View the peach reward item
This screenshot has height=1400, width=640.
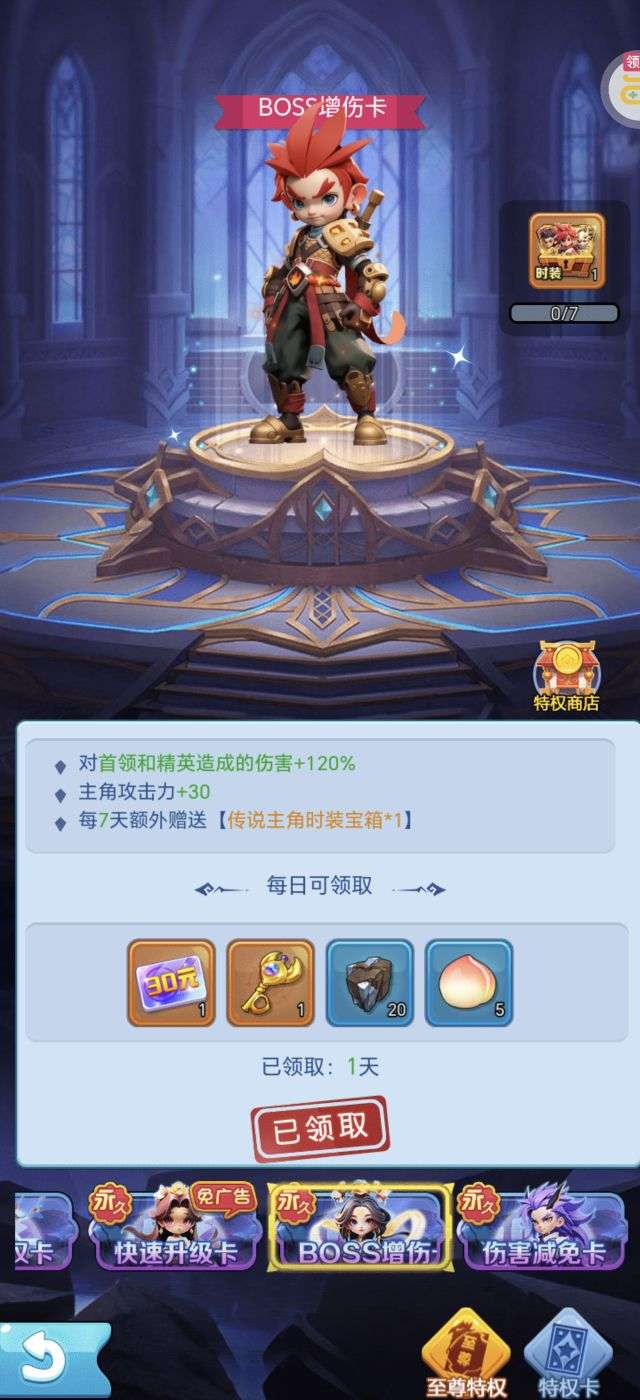click(468, 982)
